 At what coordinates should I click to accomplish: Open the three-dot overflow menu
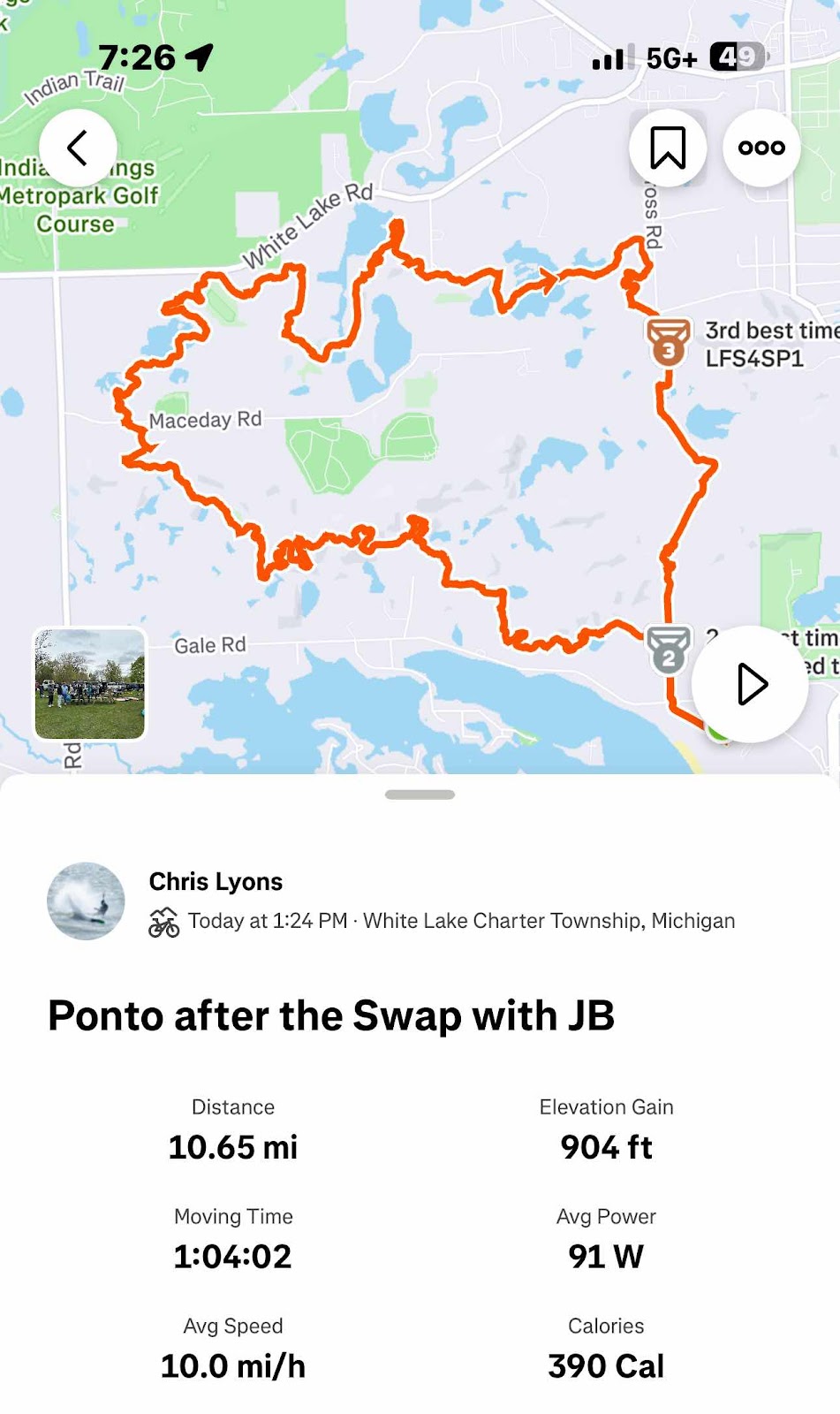761,148
